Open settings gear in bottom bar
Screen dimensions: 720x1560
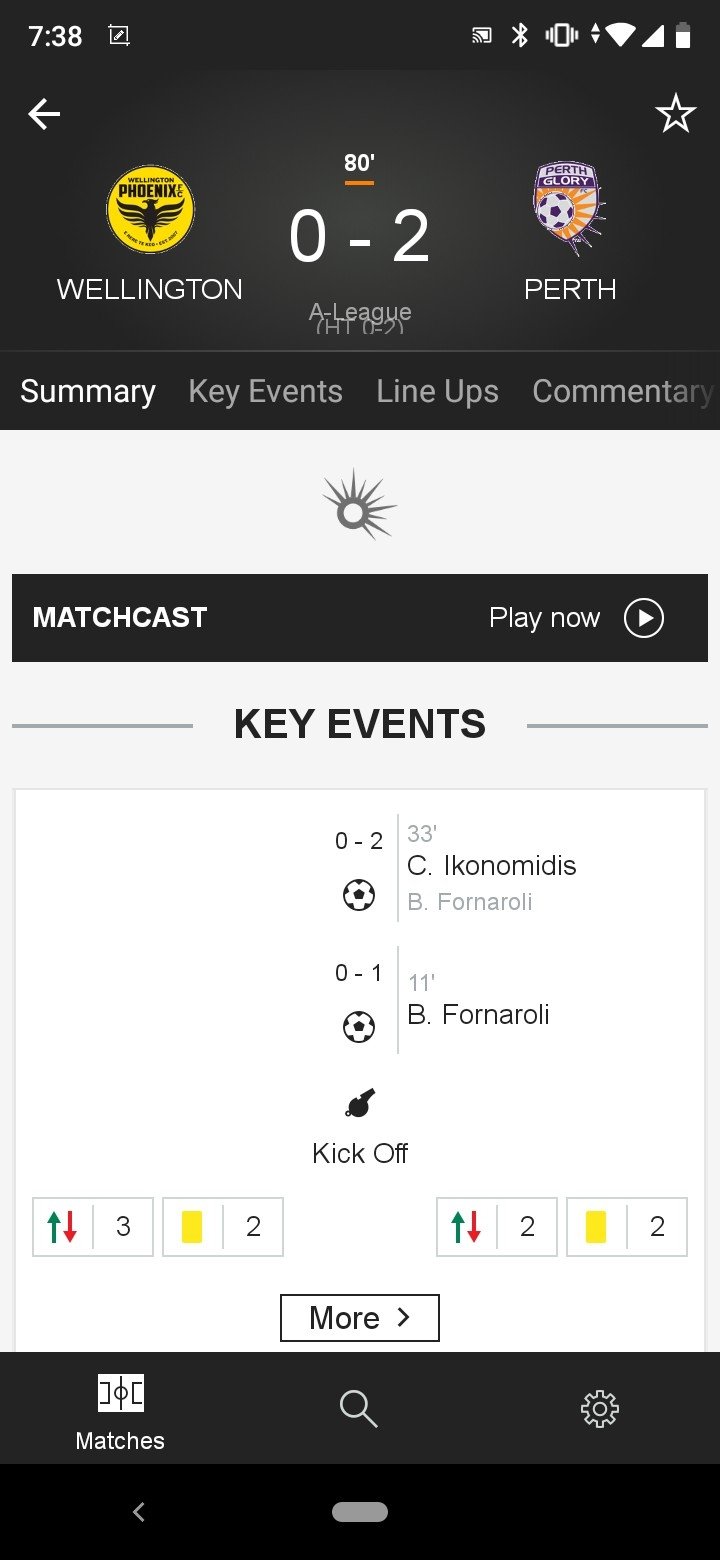600,1408
